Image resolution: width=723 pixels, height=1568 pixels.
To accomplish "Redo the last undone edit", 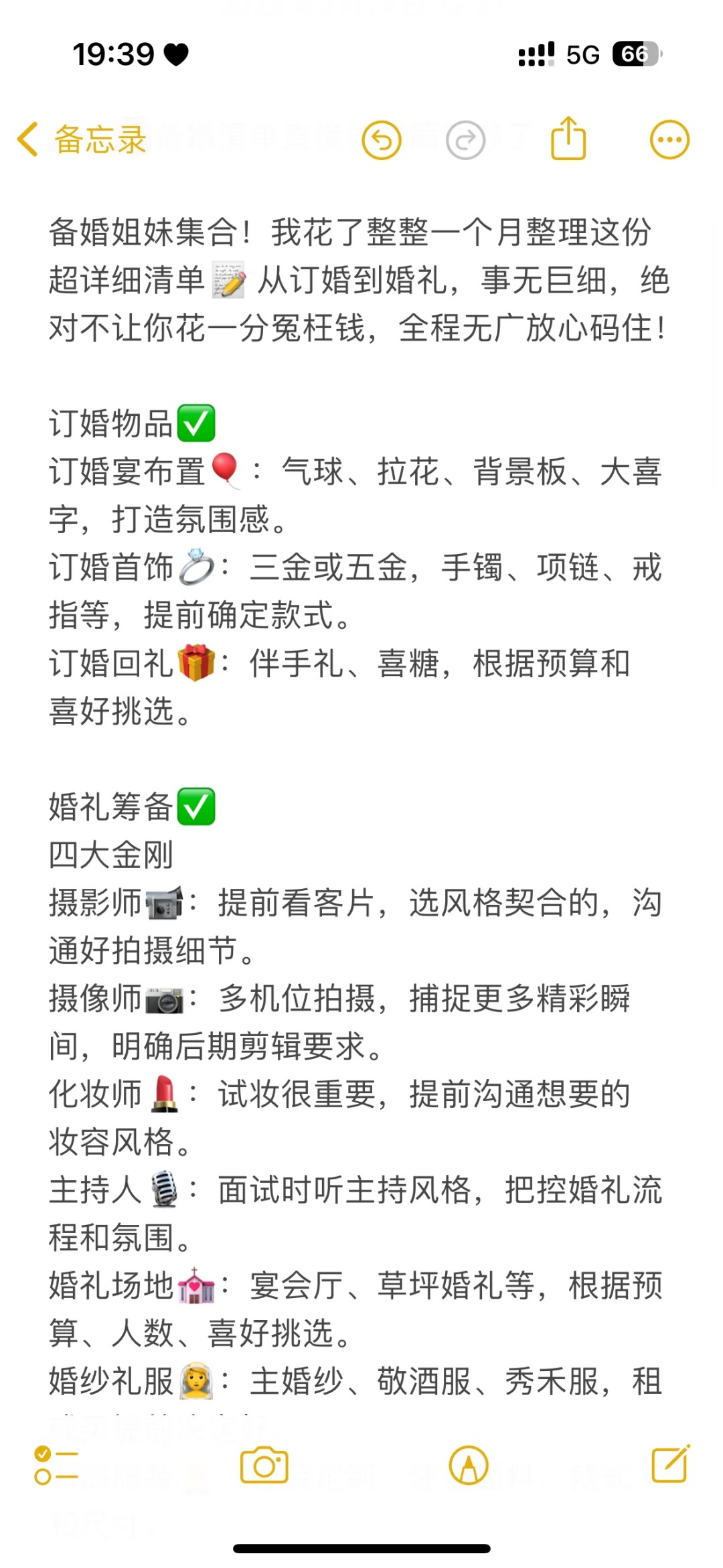I will (x=465, y=140).
